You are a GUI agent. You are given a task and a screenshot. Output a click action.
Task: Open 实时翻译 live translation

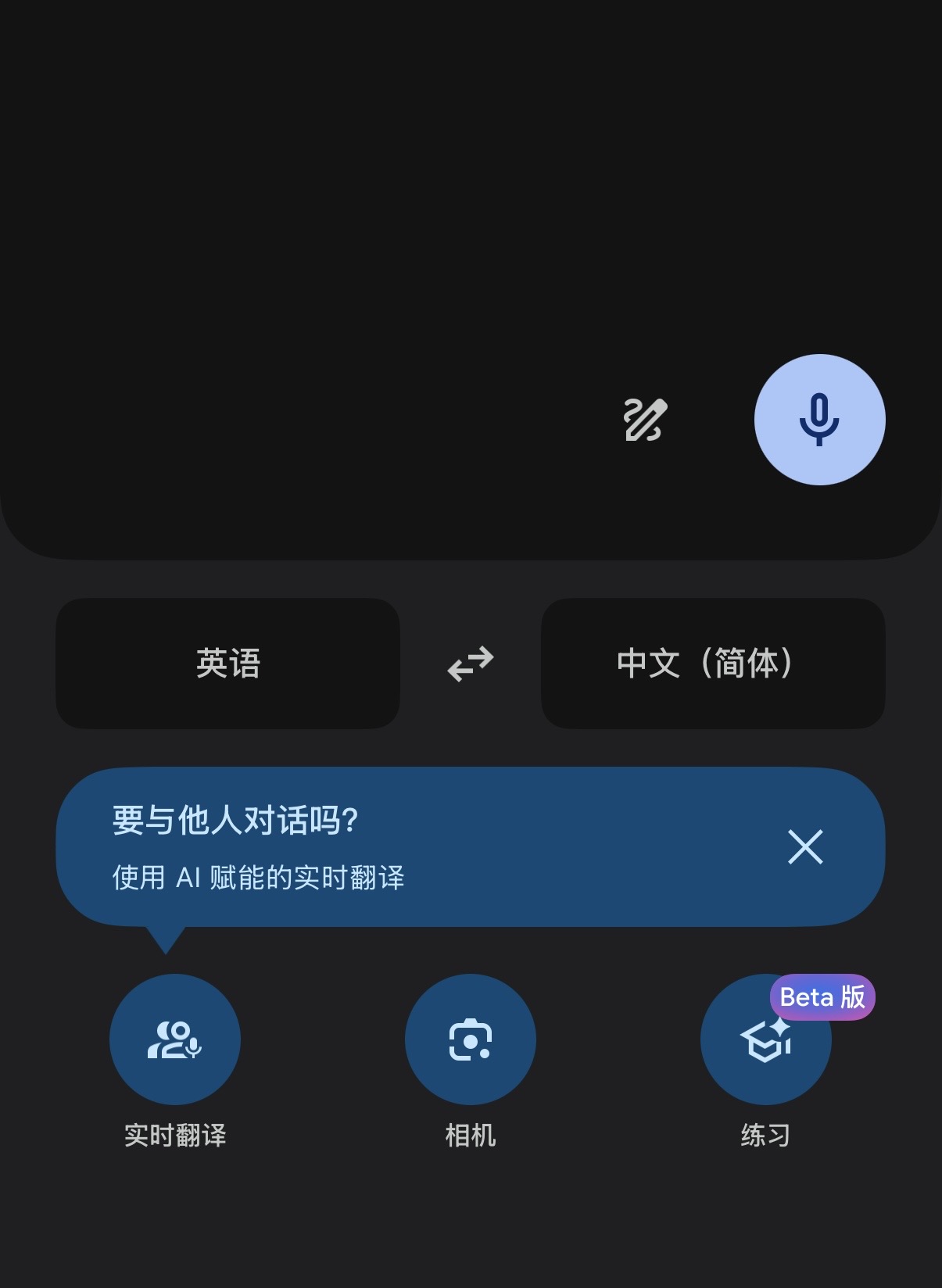[x=175, y=1039]
